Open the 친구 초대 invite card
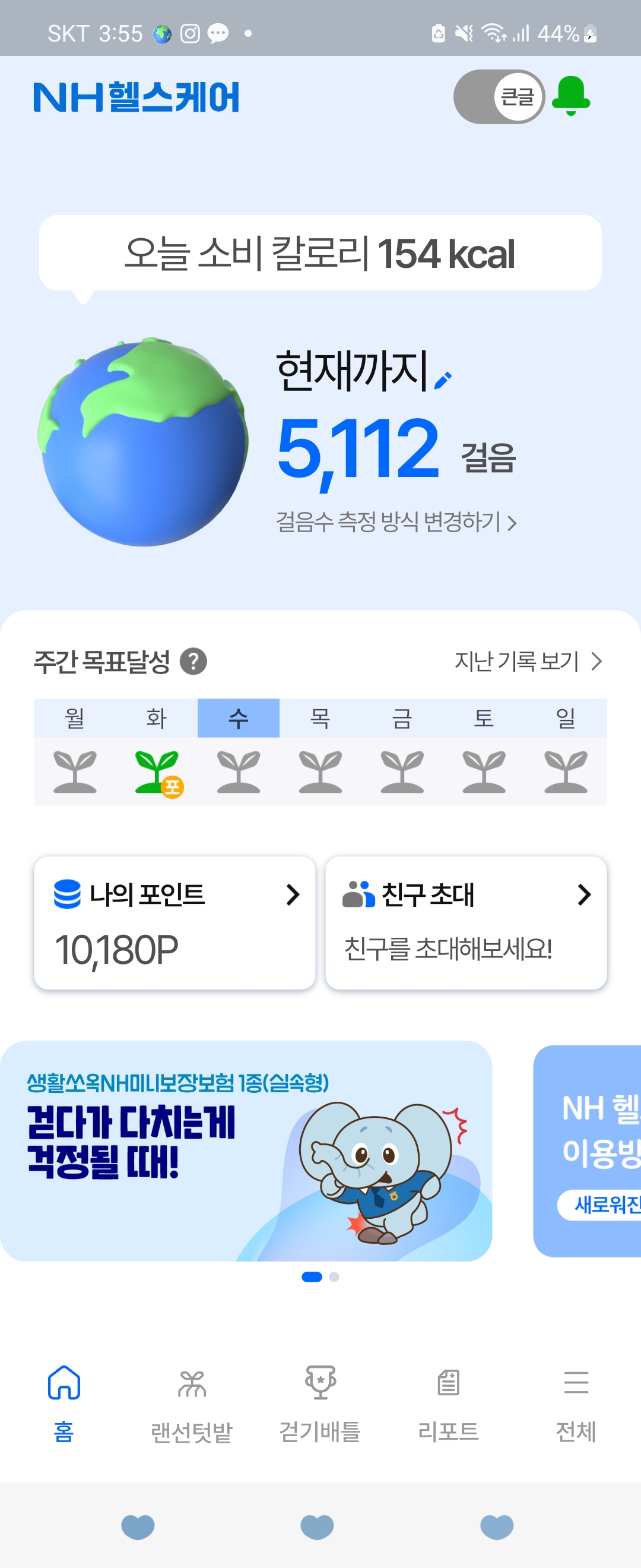The height and width of the screenshot is (1568, 641). (466, 922)
